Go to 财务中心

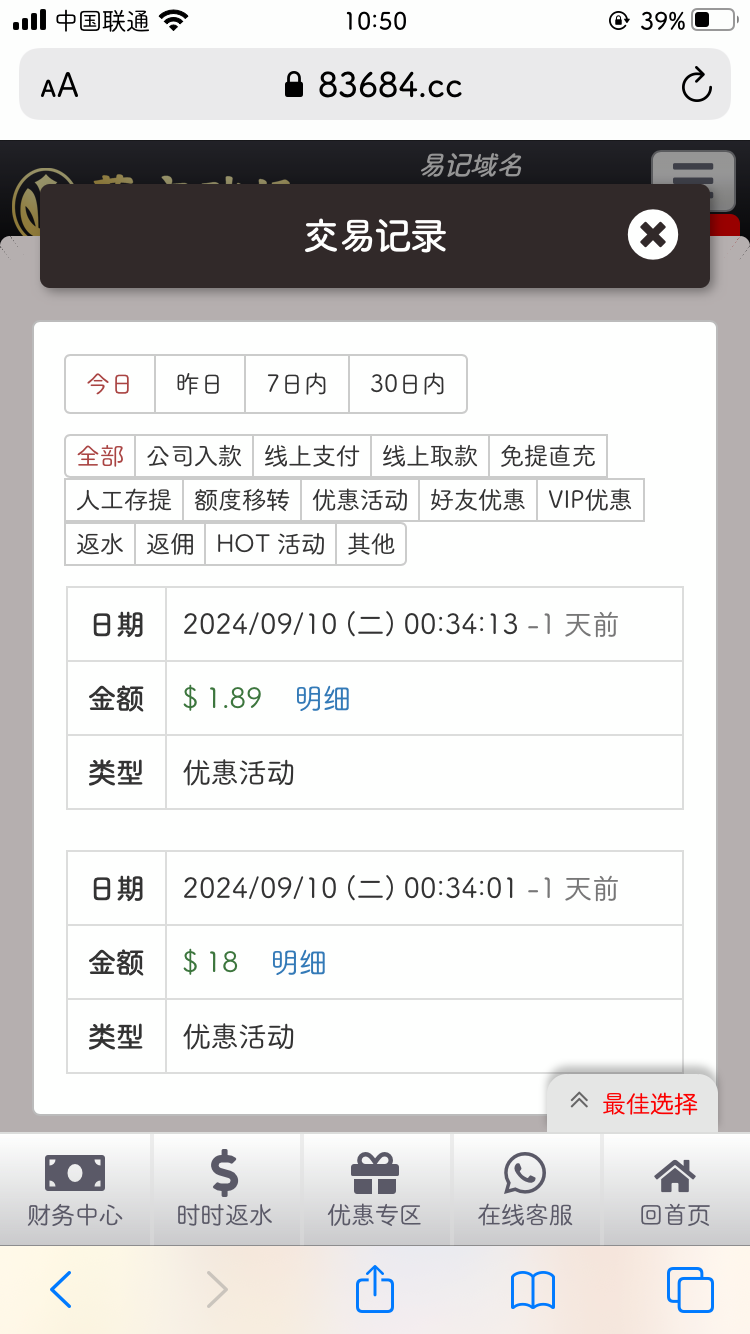click(75, 1190)
